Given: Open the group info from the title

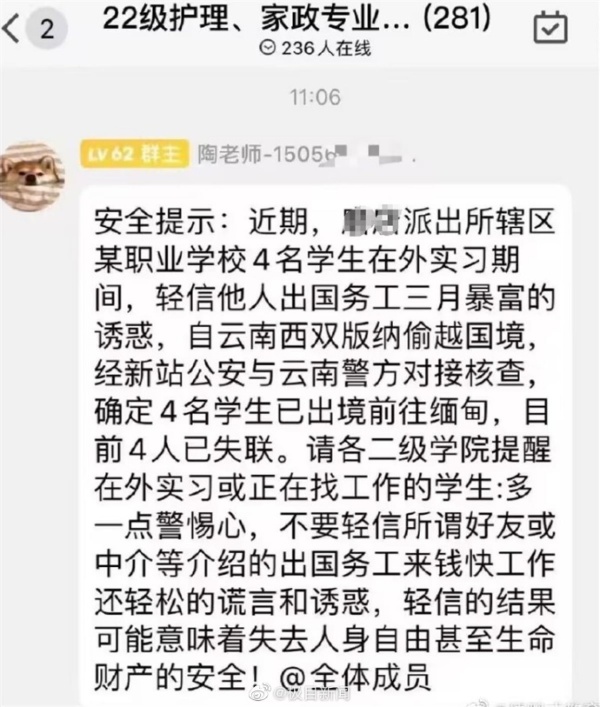Looking at the screenshot, I should (297, 19).
